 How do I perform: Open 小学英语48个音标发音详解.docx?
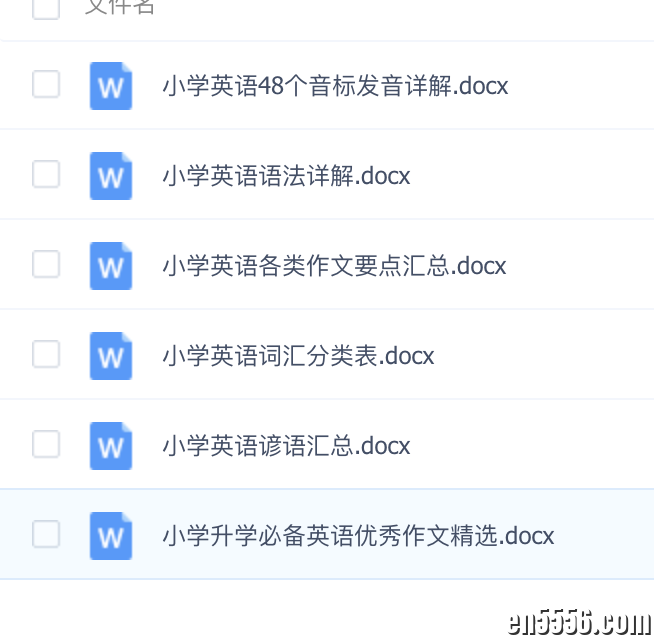pos(335,86)
